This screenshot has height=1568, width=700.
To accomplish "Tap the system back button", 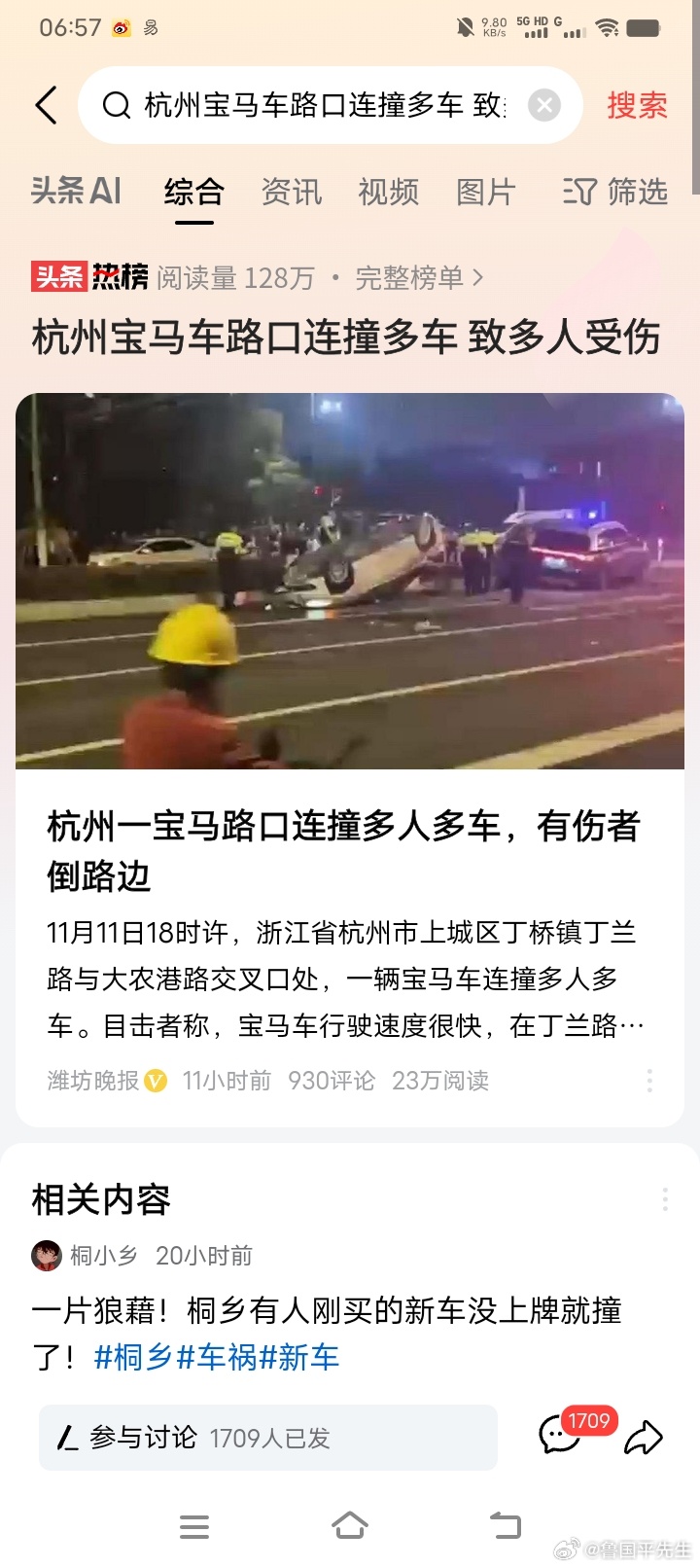I will coord(505,1526).
